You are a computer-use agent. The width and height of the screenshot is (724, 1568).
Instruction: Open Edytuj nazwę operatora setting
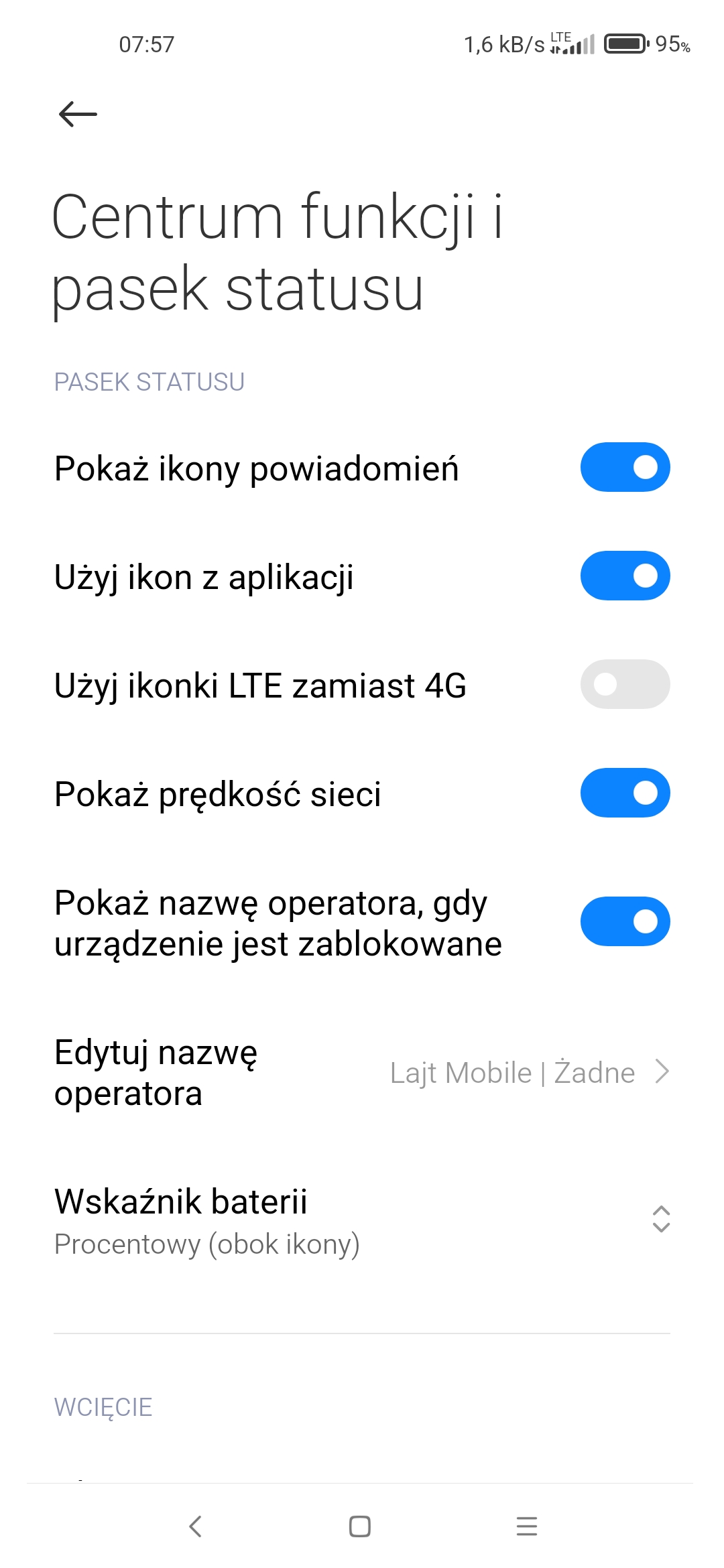[x=362, y=1072]
